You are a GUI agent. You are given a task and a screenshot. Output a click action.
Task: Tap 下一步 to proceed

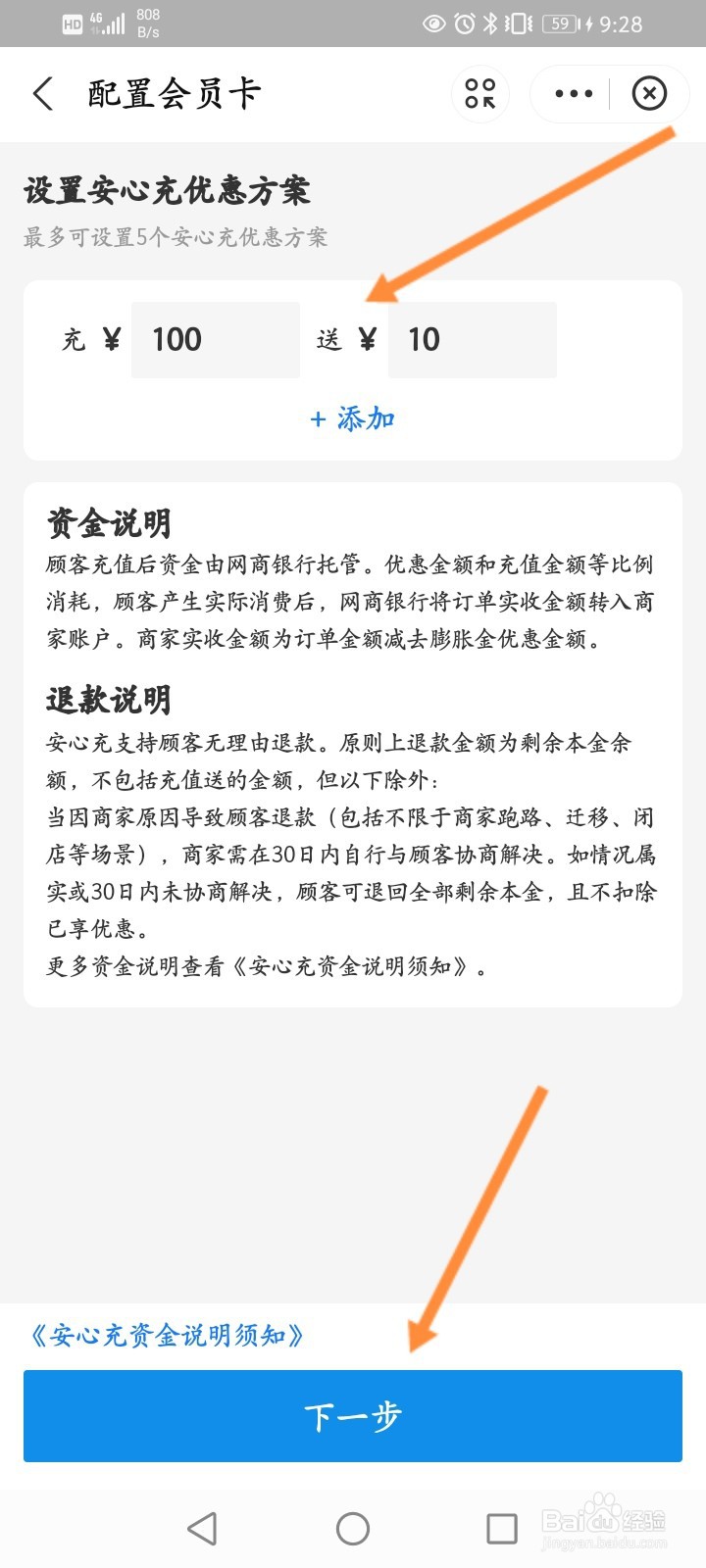pos(353,1417)
